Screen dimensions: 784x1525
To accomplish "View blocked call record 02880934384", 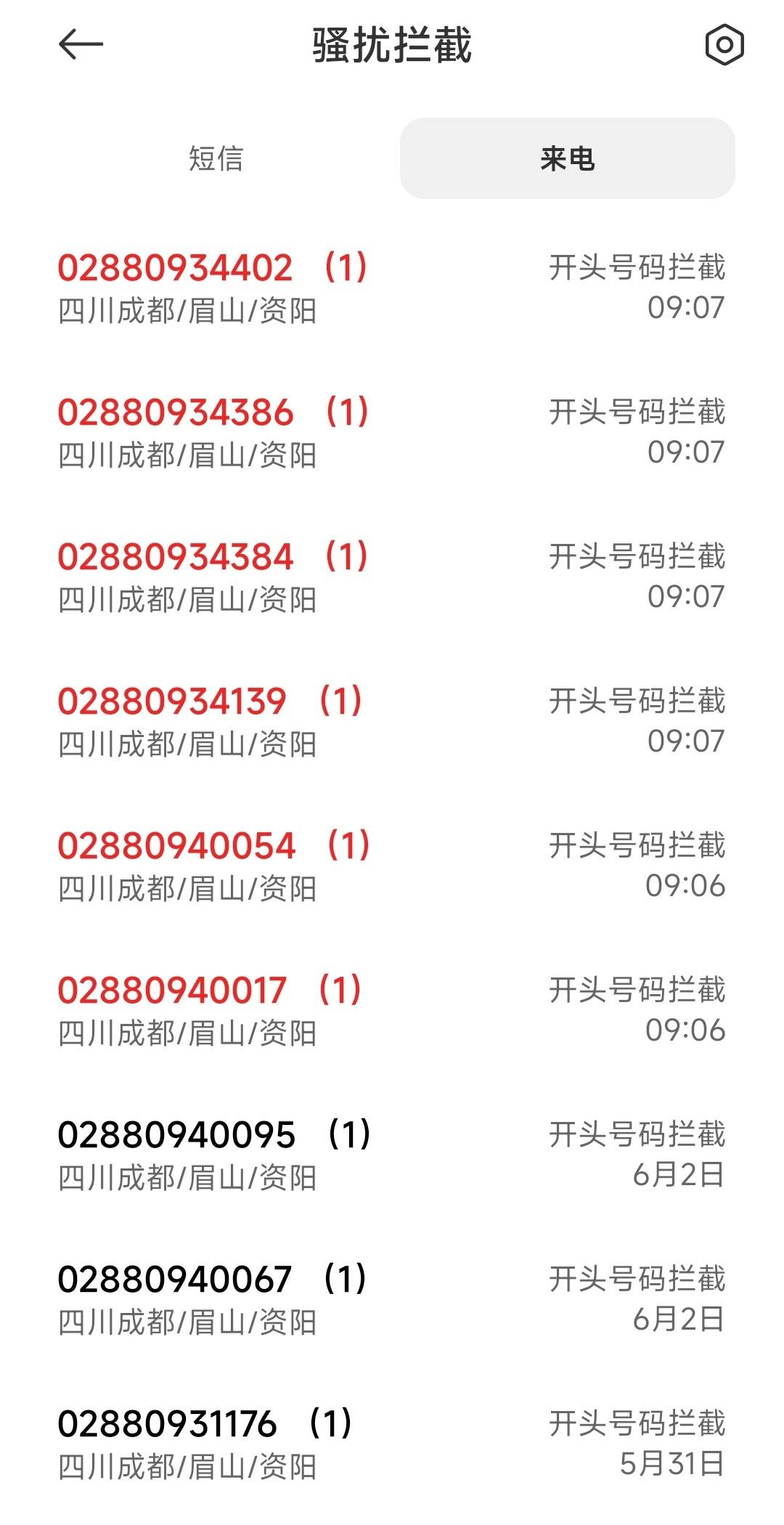I will click(x=392, y=577).
